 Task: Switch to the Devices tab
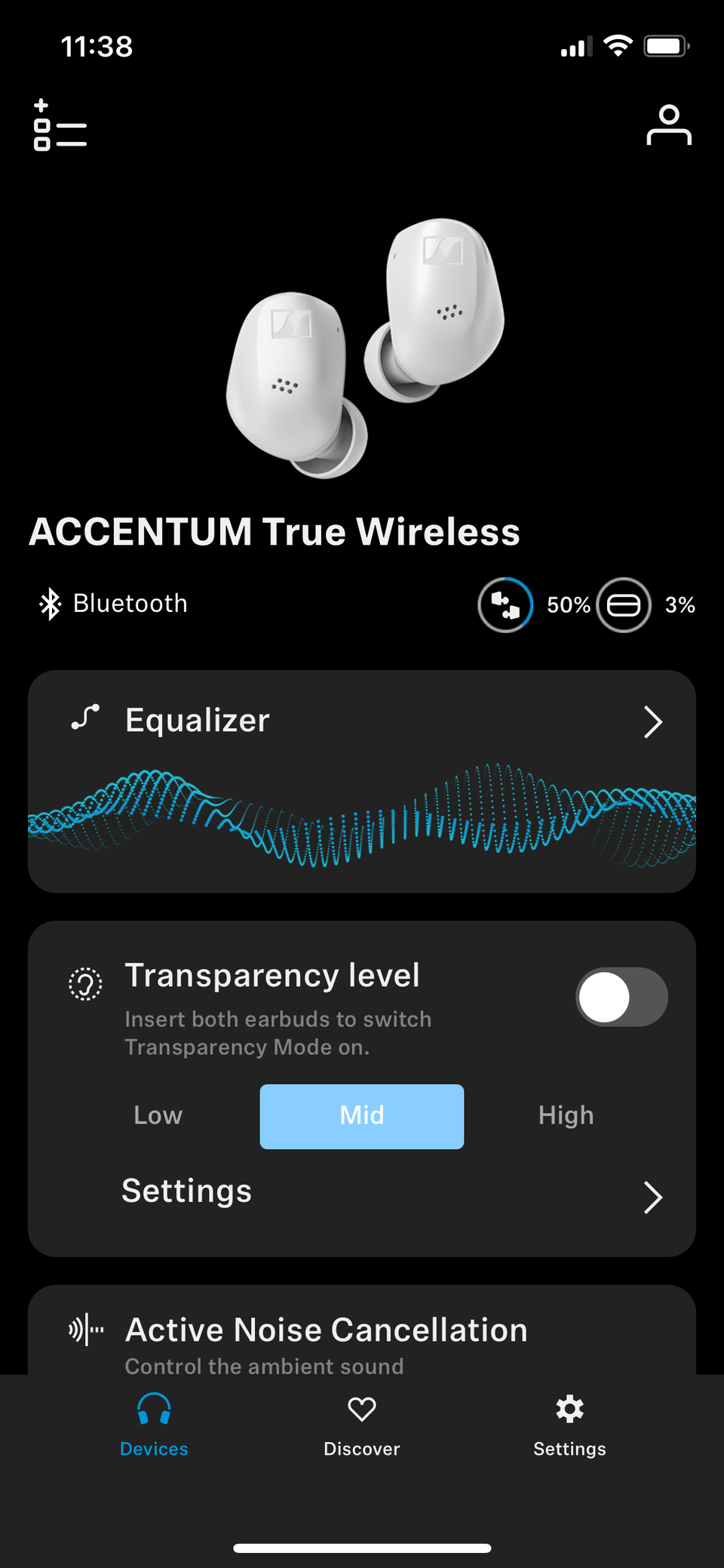(153, 1426)
